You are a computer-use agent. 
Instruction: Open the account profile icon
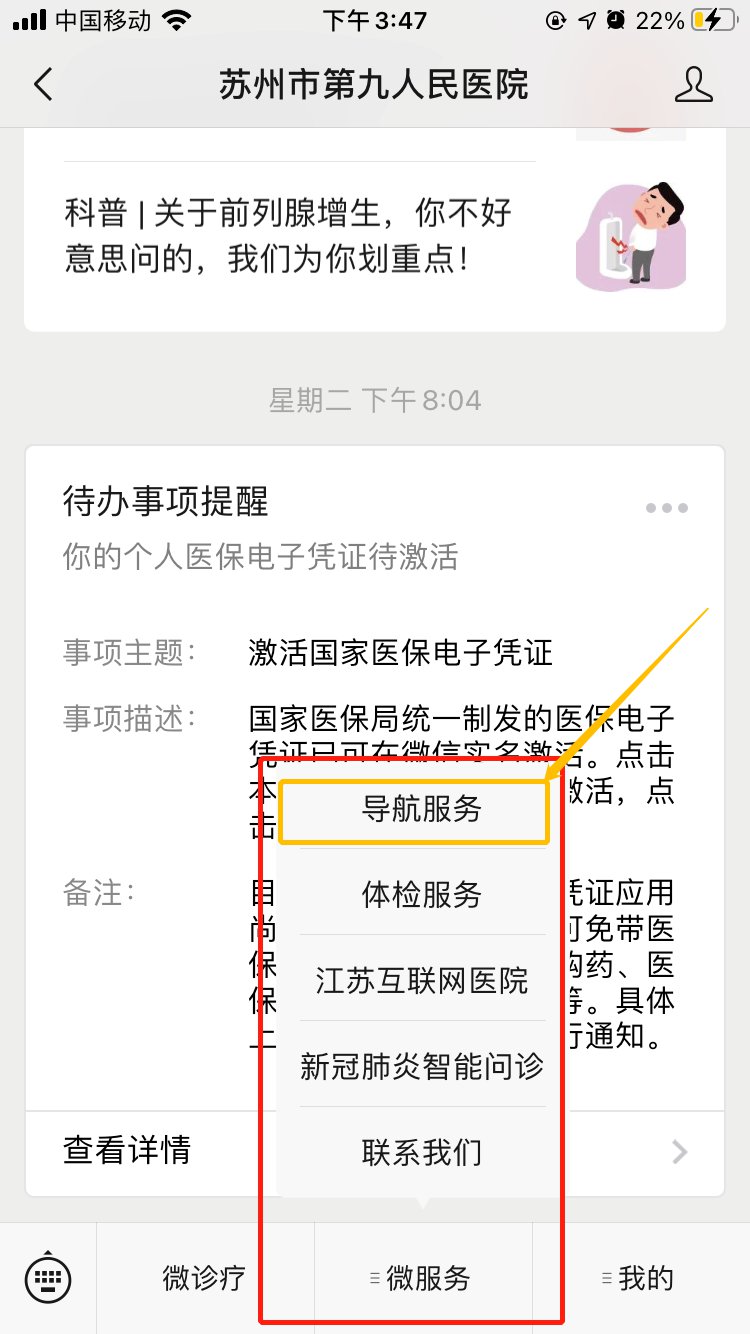pyautogui.click(x=693, y=85)
